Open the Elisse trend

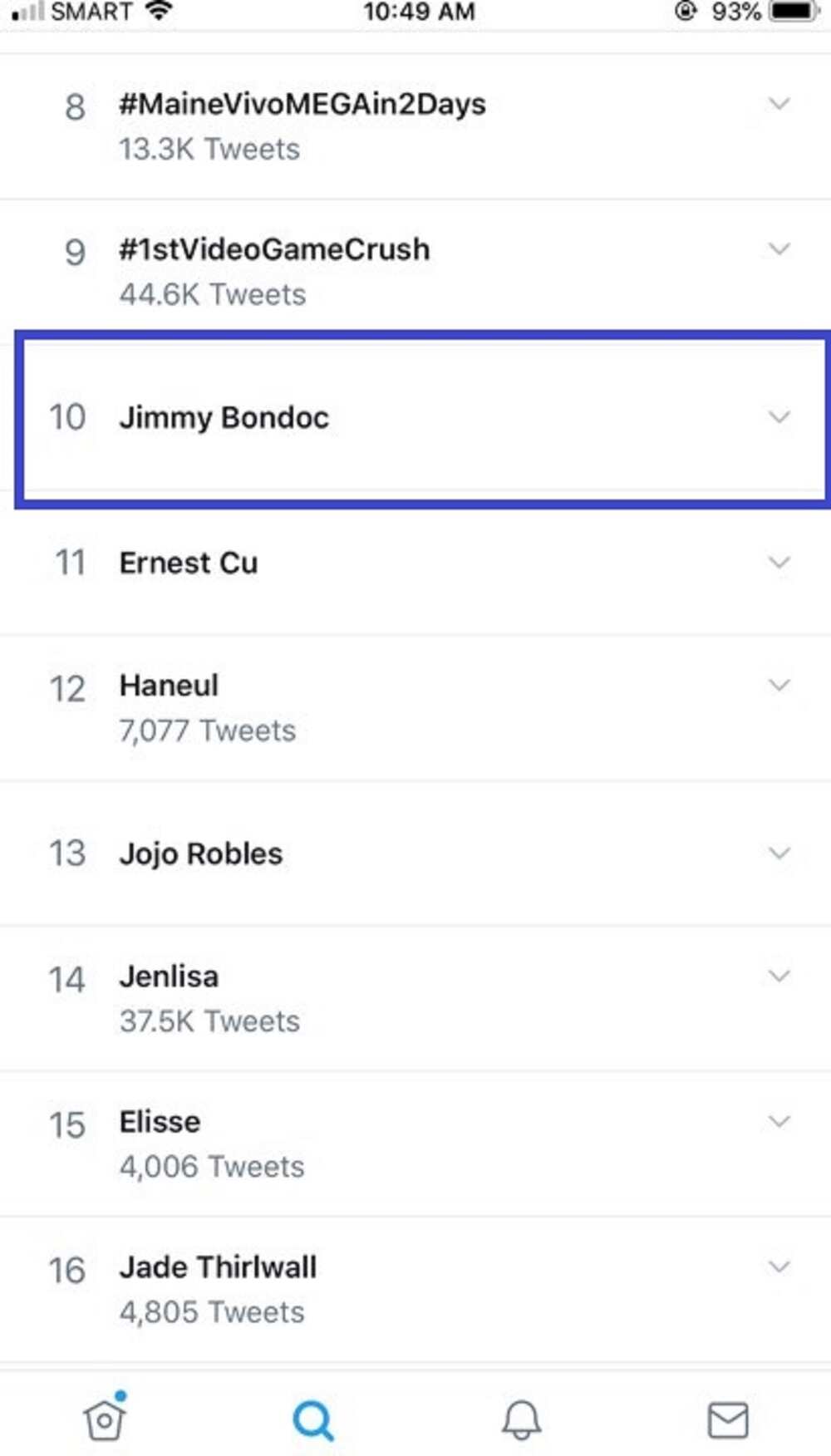415,1144
